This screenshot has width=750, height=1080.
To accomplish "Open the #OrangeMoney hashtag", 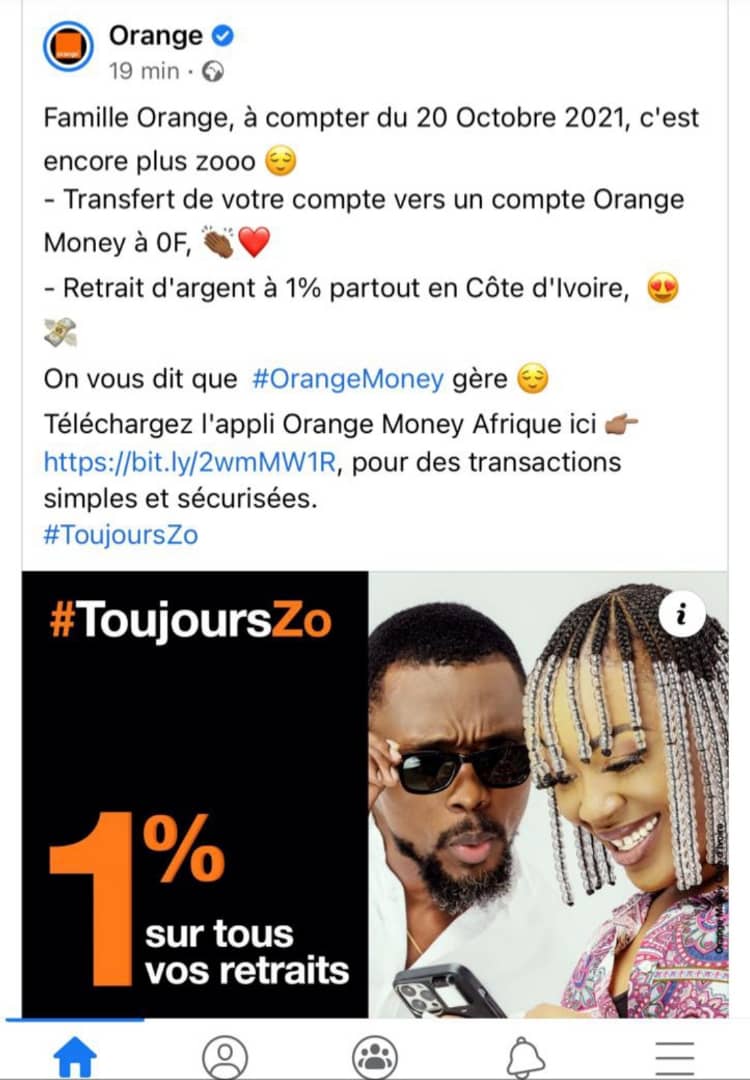I will pyautogui.click(x=347, y=379).
